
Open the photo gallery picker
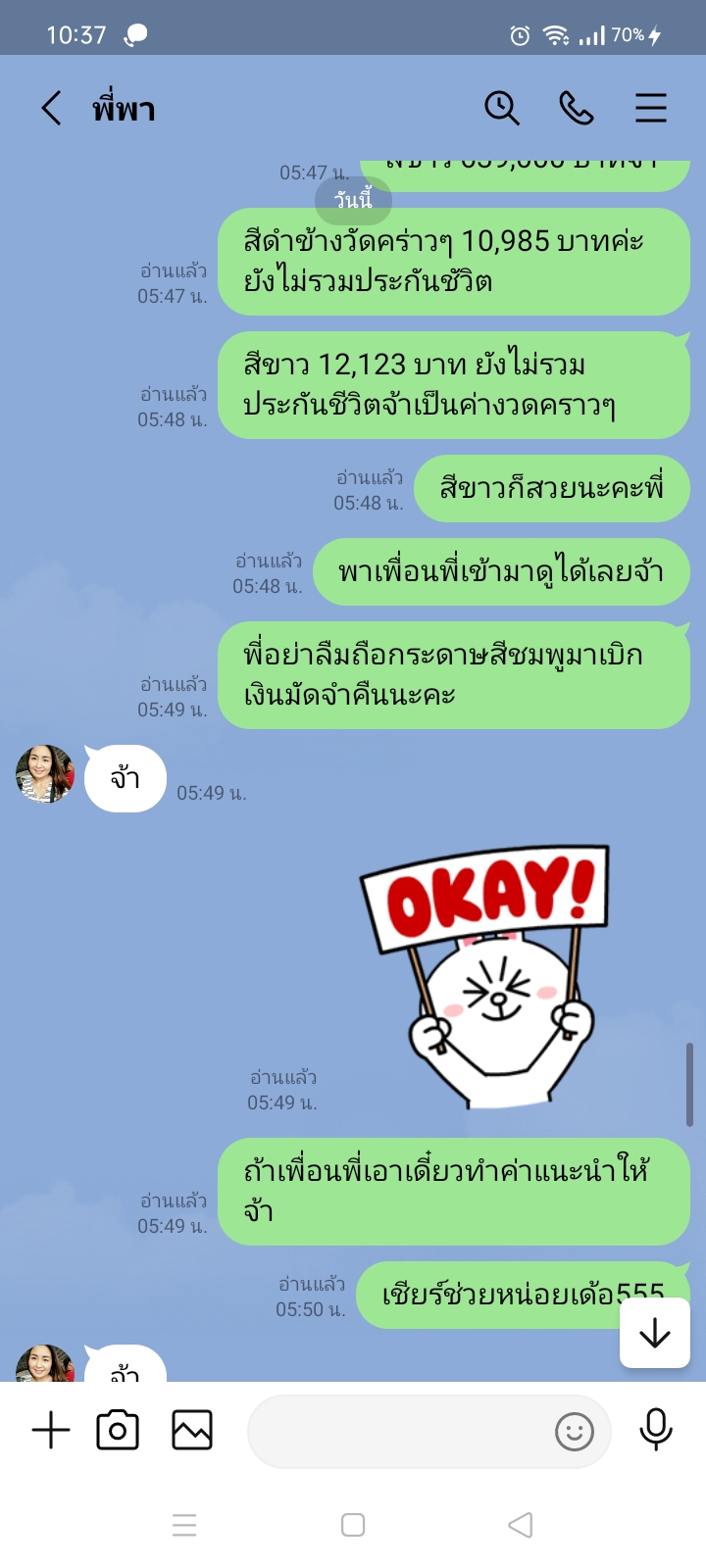point(192,1431)
